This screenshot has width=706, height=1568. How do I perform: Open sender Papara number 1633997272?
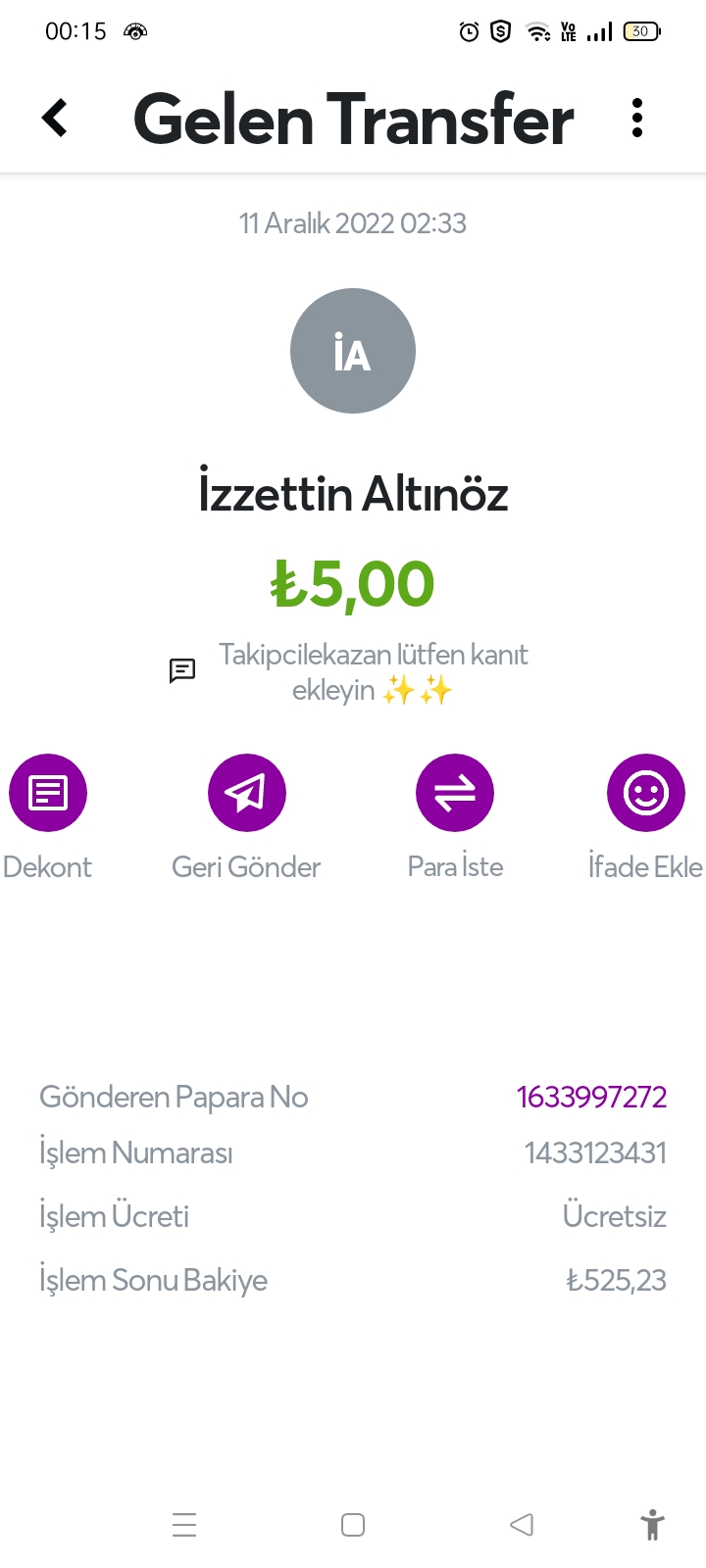(591, 1097)
